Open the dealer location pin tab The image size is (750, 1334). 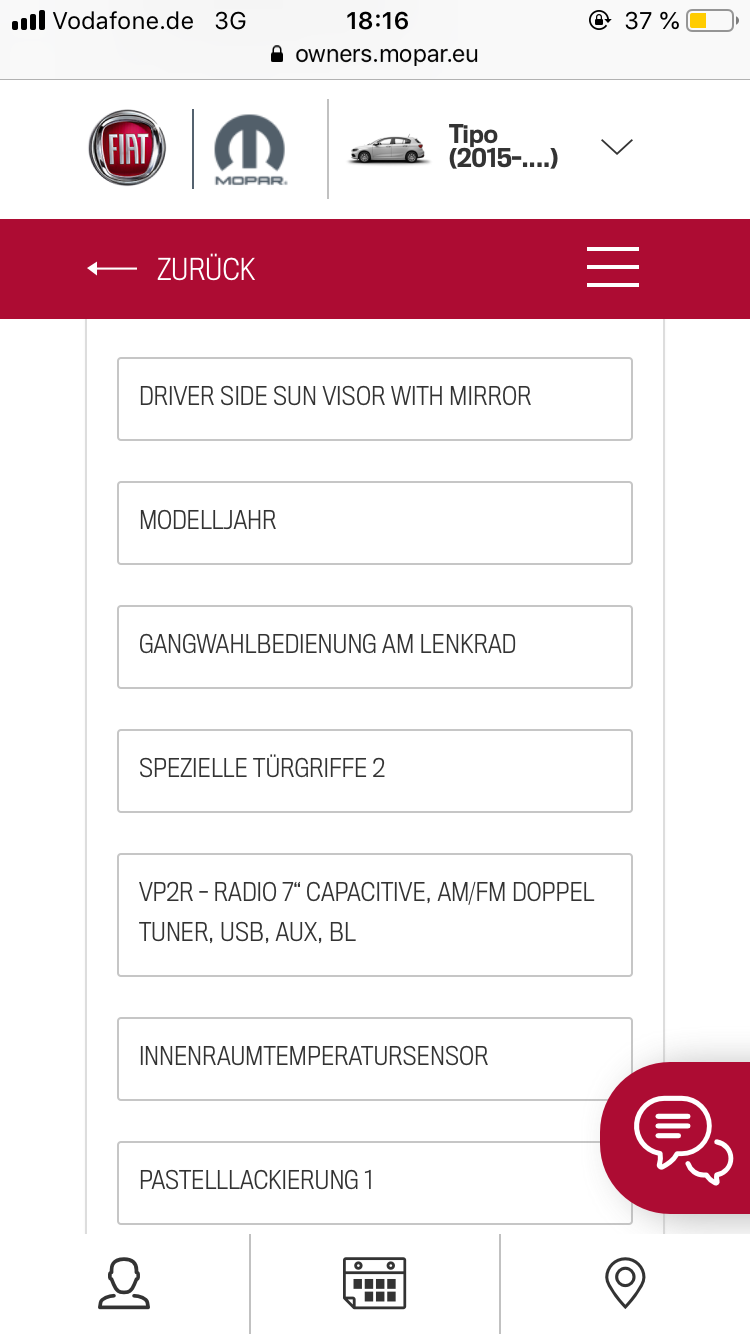coord(625,1283)
